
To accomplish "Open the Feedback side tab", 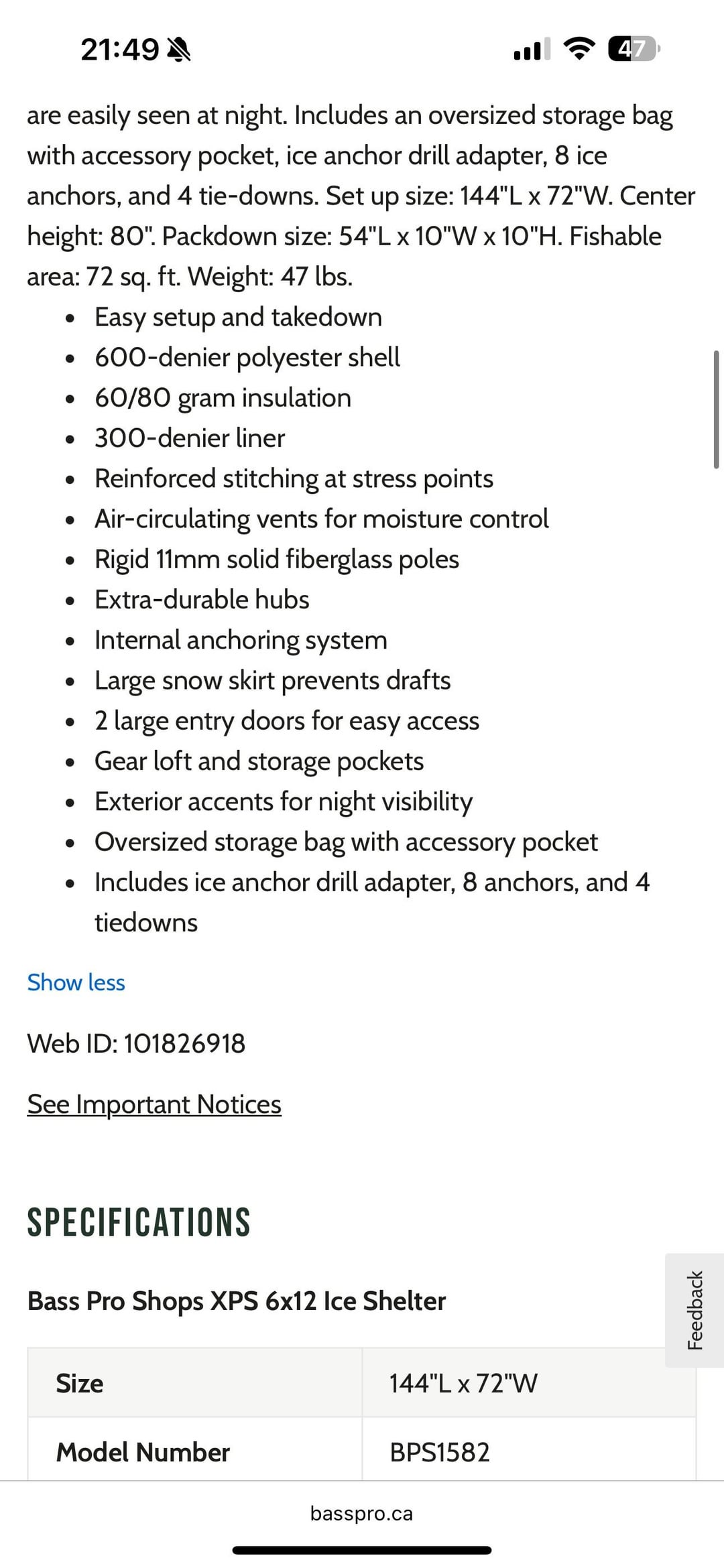I will (695, 1310).
